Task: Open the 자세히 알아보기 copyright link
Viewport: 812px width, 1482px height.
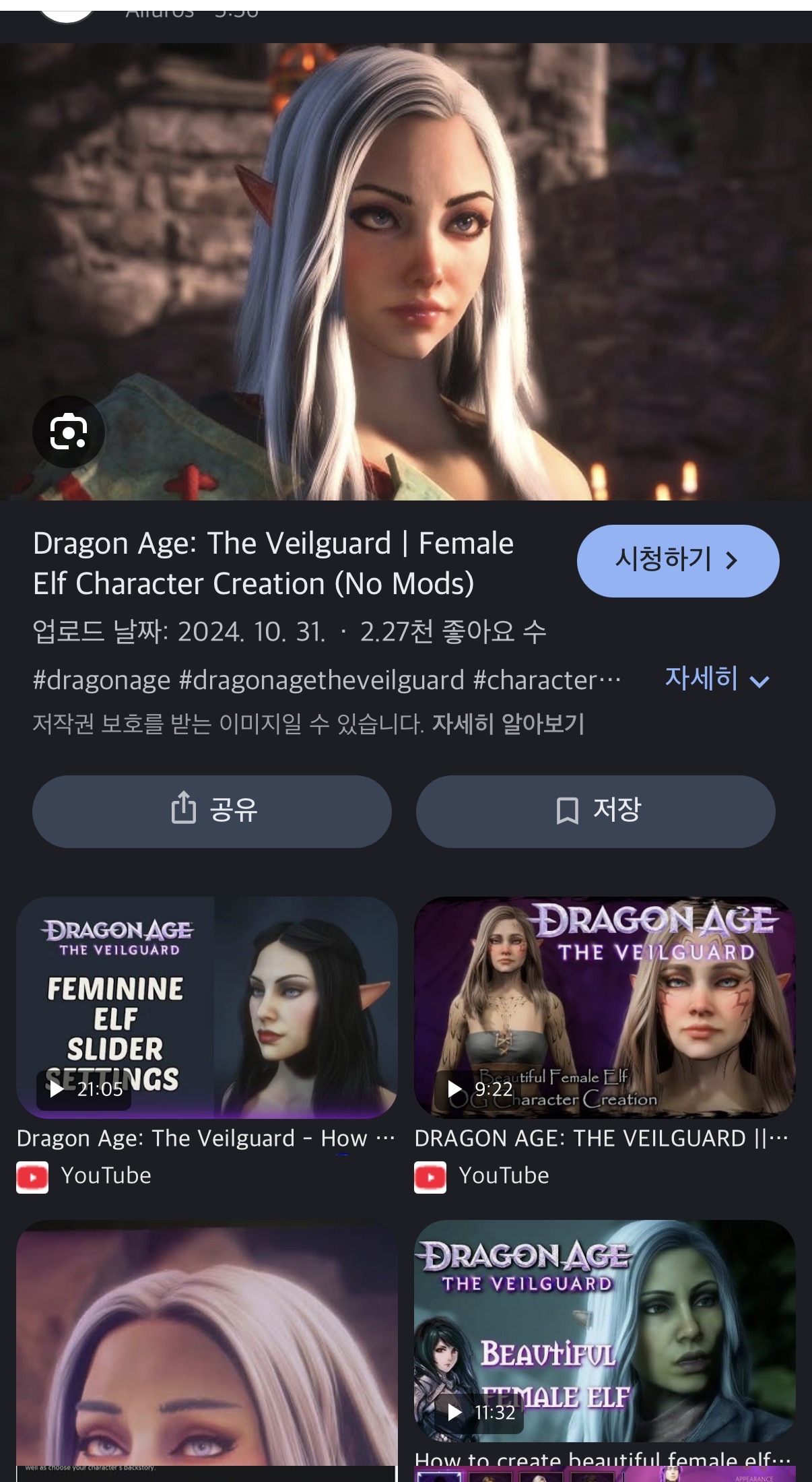Action: [x=508, y=724]
